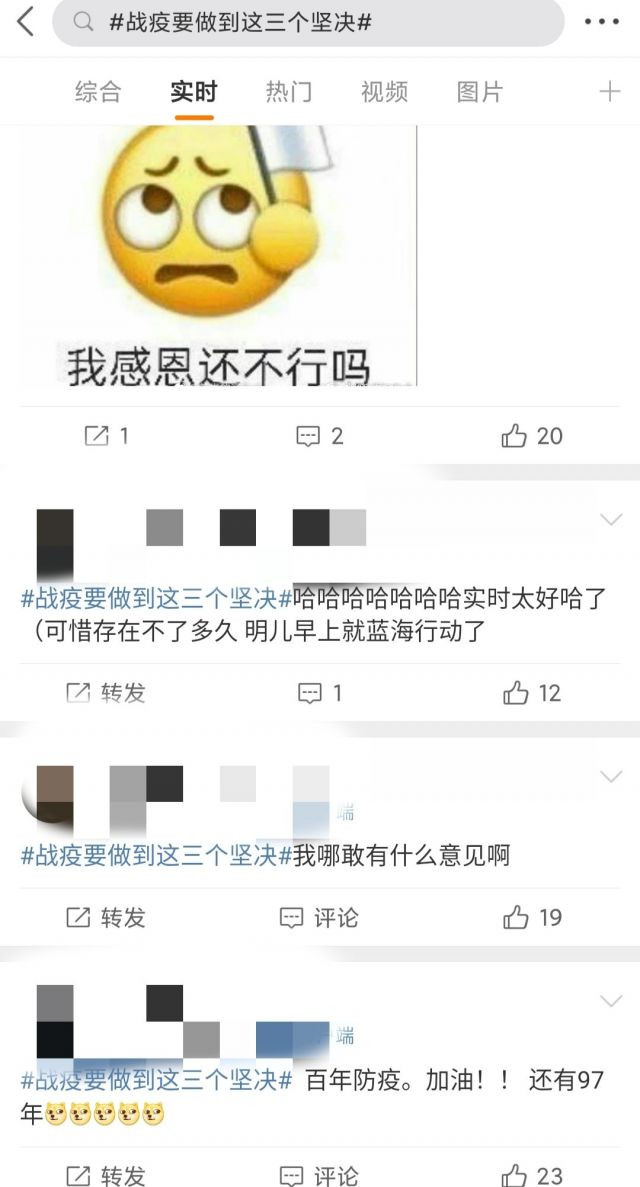Expand options chevron on the 百年防疫 post
The height and width of the screenshot is (1187, 640).
pos(610,1001)
